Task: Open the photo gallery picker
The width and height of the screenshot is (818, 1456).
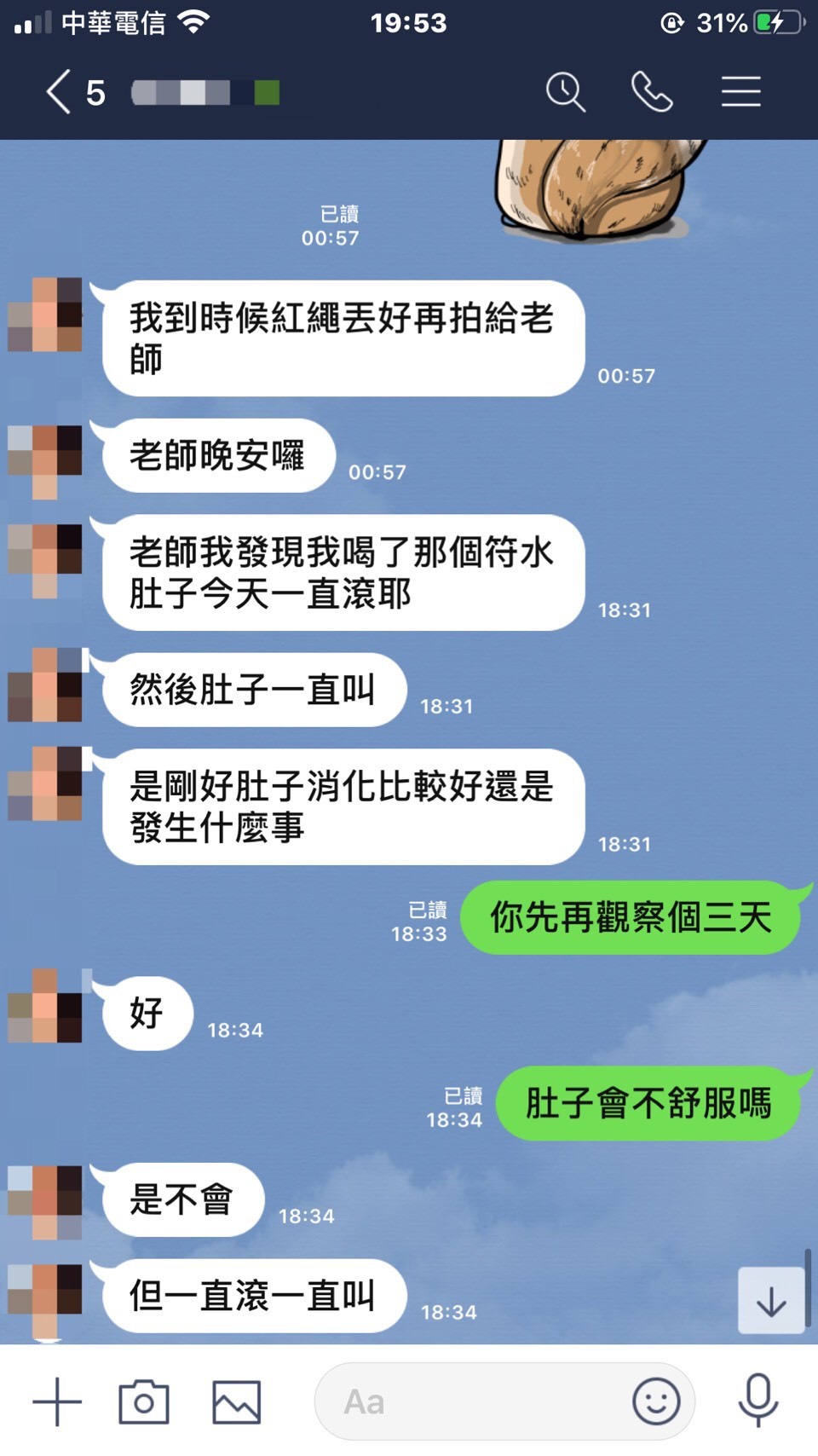Action: 236,1401
